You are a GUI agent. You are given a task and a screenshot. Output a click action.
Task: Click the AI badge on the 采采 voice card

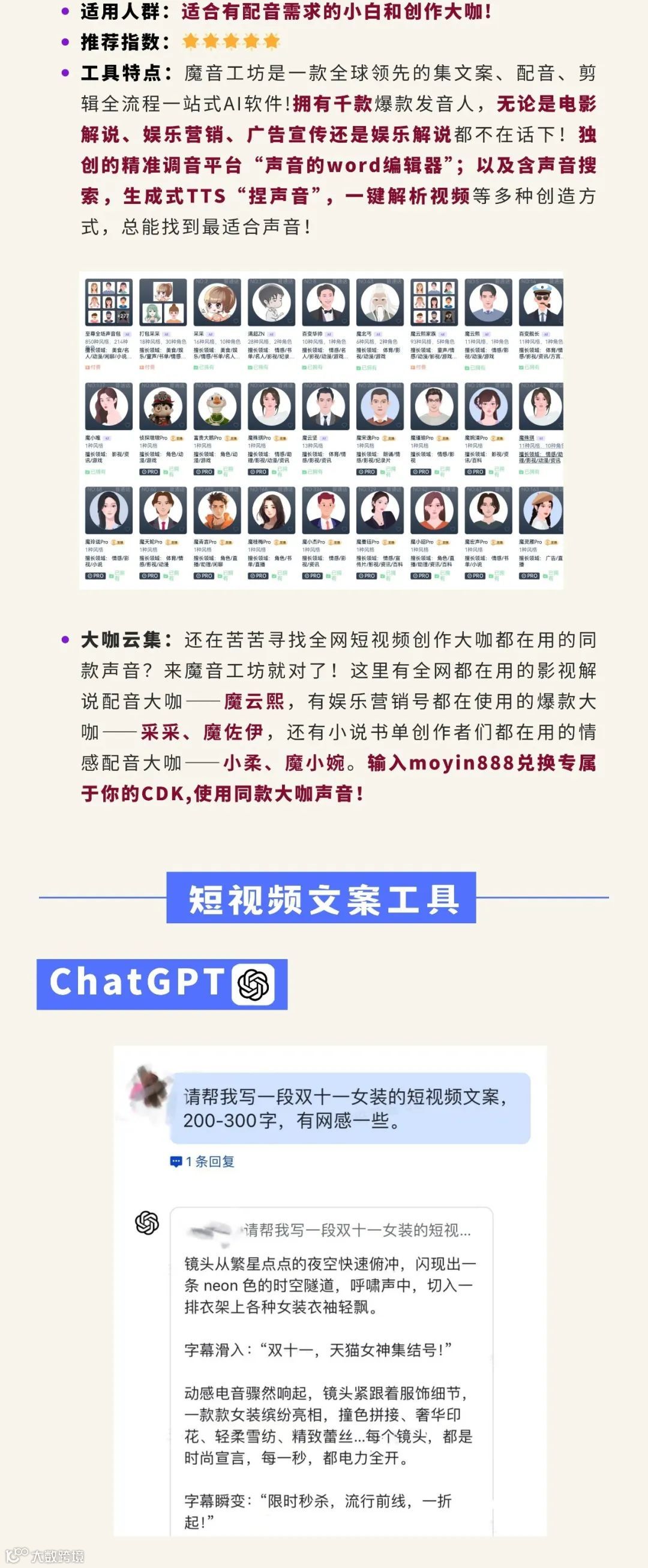pyautogui.click(x=212, y=334)
